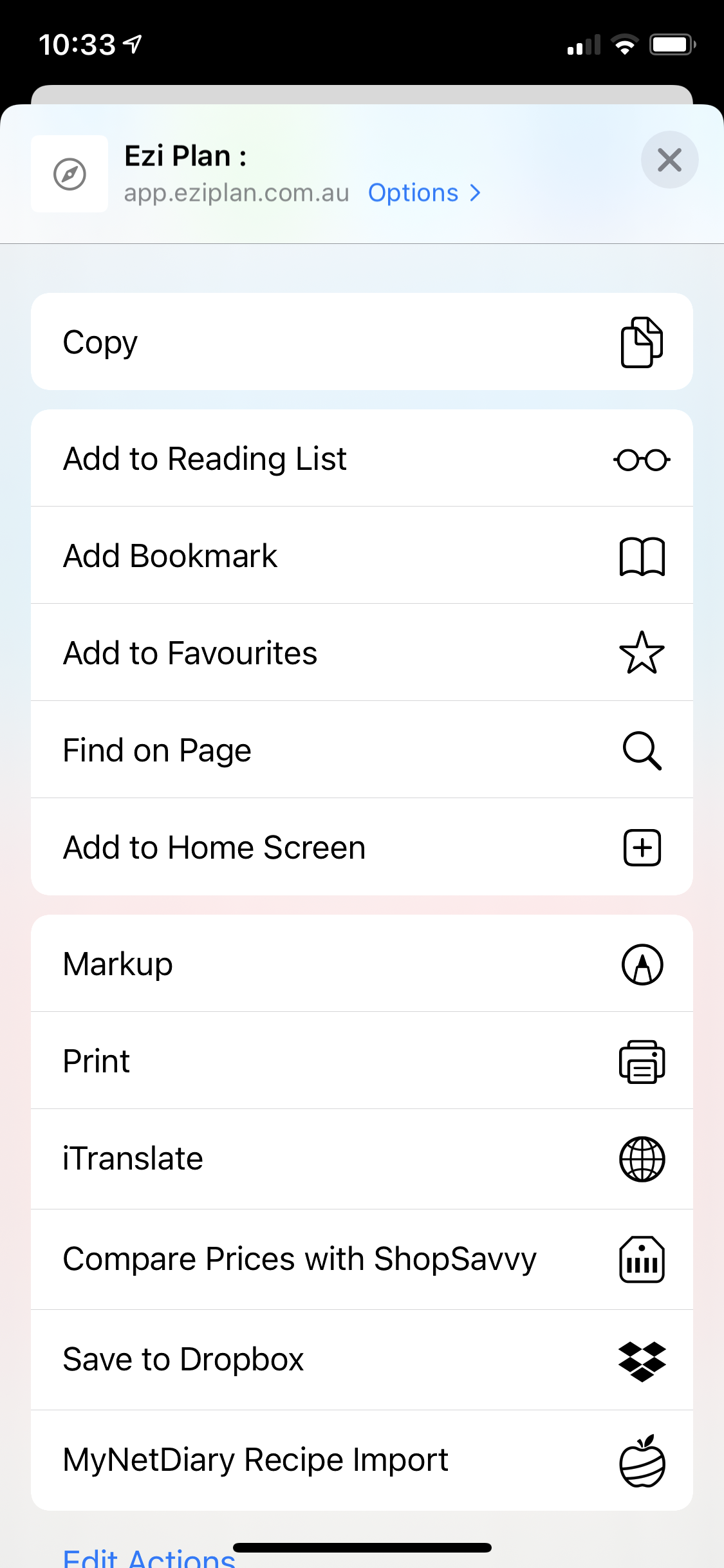Add Ezi Plan to Home Screen

click(362, 847)
